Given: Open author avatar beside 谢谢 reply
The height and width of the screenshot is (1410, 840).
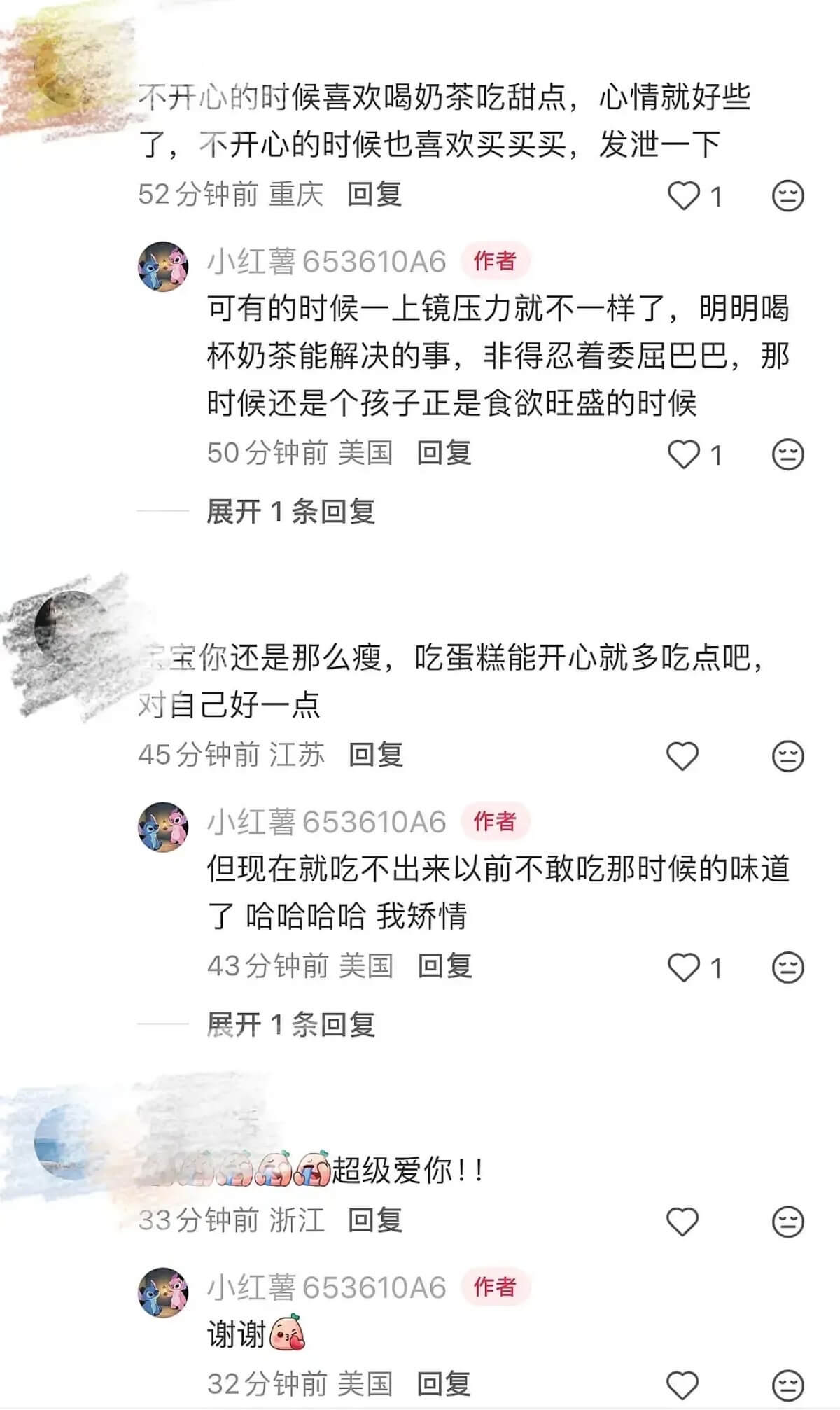Looking at the screenshot, I should pos(163,1292).
